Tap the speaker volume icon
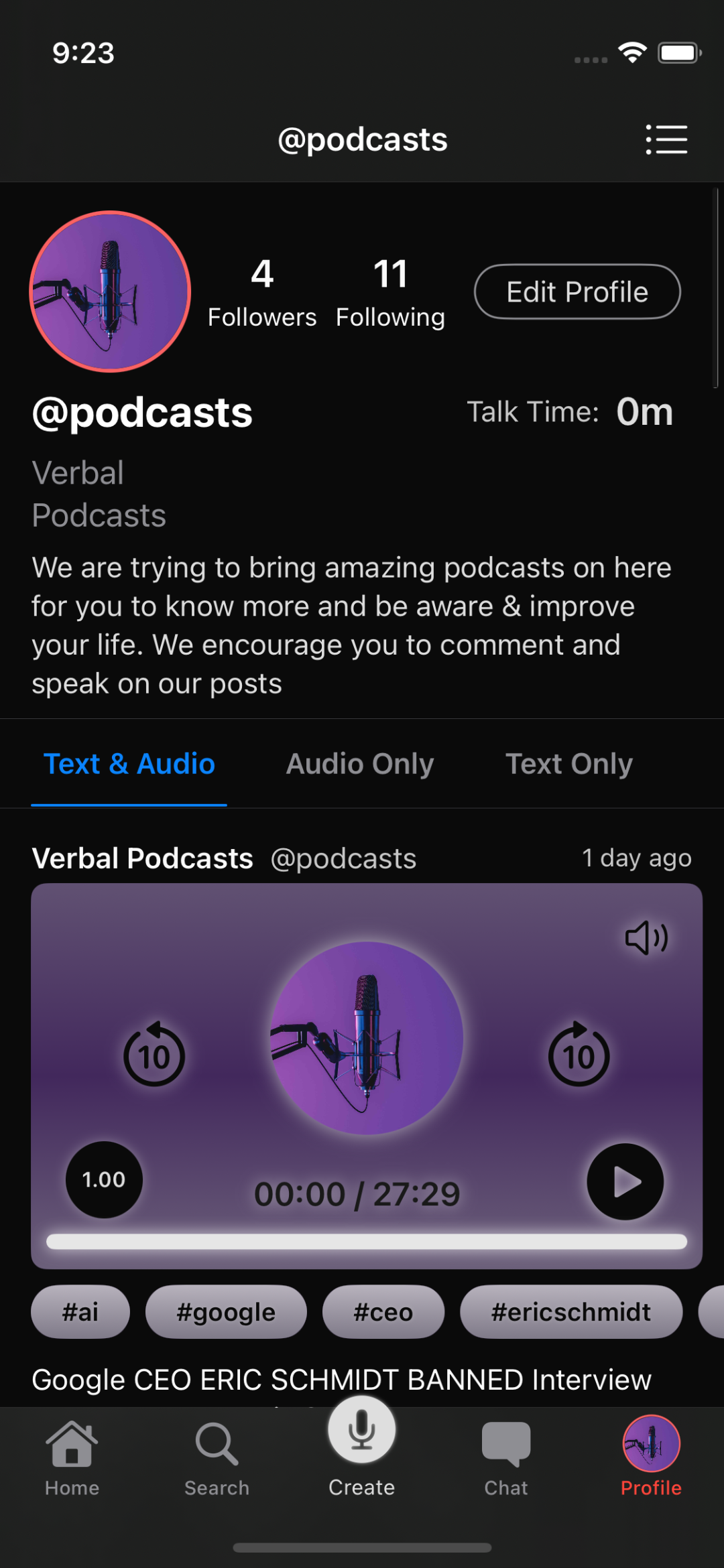This screenshot has height=1568, width=724. (646, 937)
